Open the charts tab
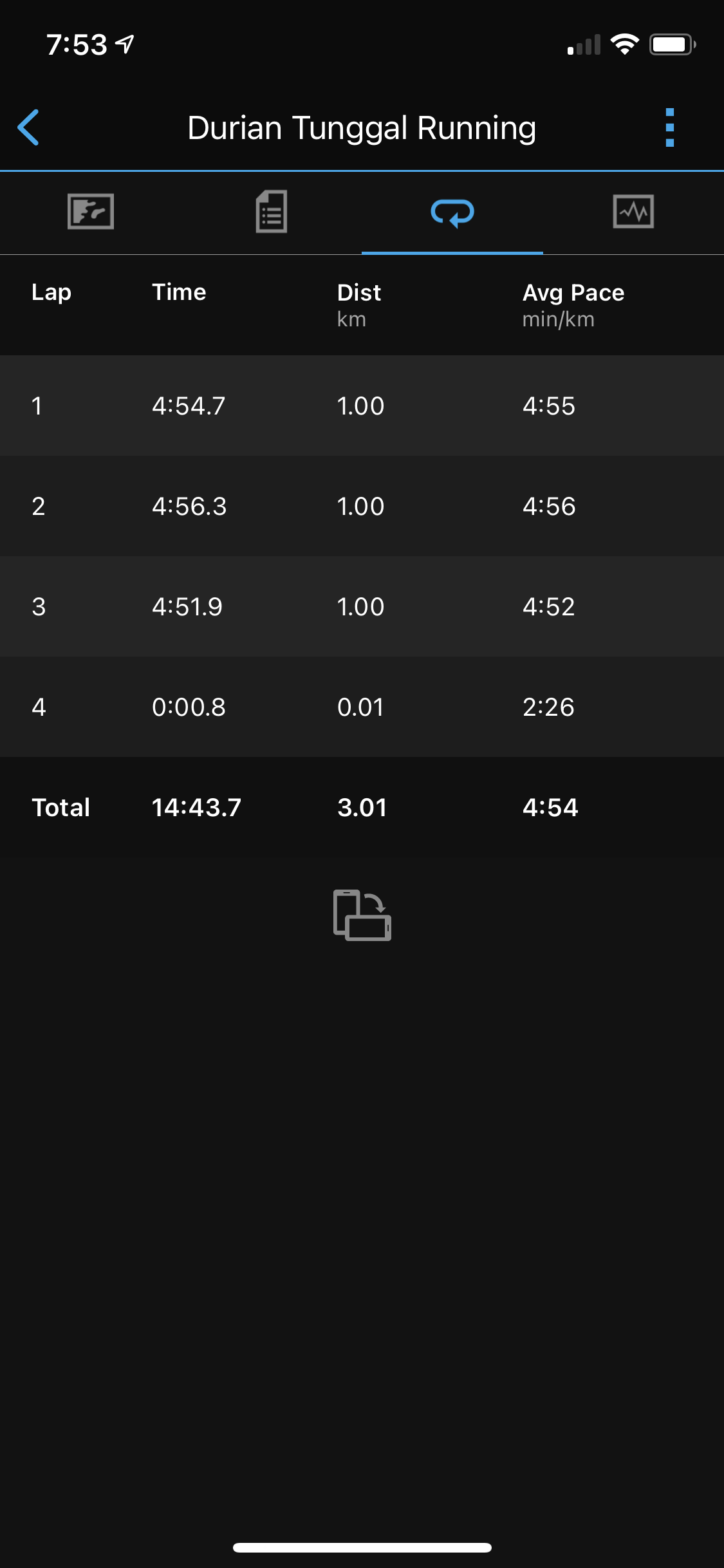 click(633, 212)
